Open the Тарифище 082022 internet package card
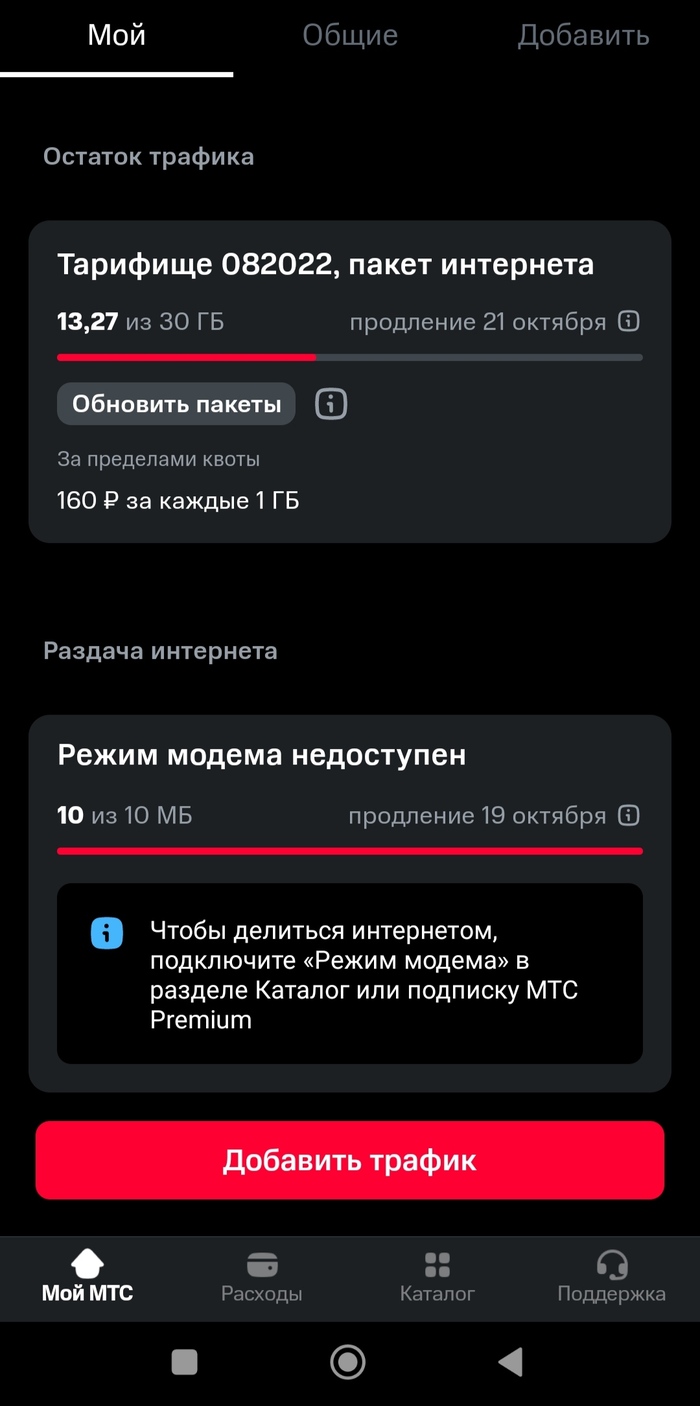Screen dimensions: 700x1406 click(x=325, y=264)
